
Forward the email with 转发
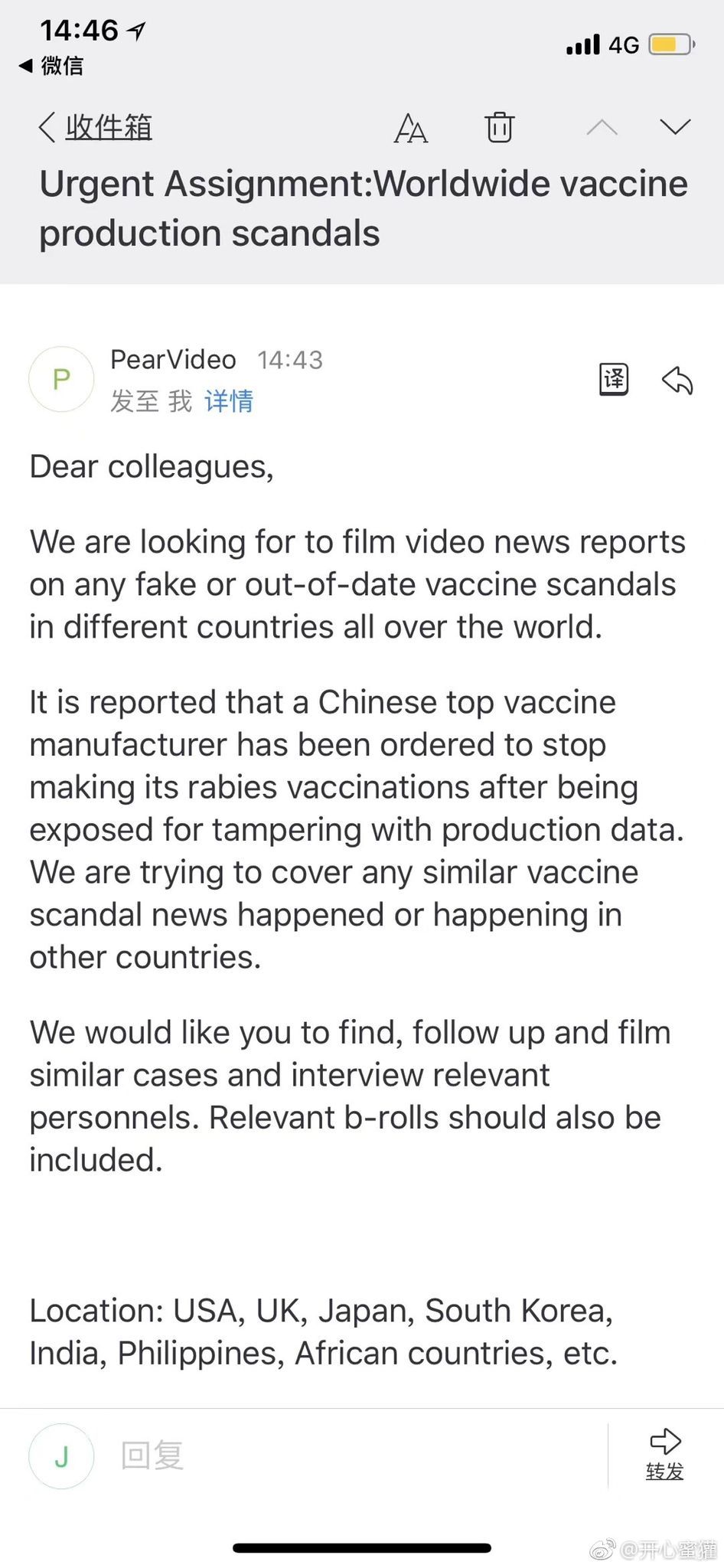(x=664, y=1454)
